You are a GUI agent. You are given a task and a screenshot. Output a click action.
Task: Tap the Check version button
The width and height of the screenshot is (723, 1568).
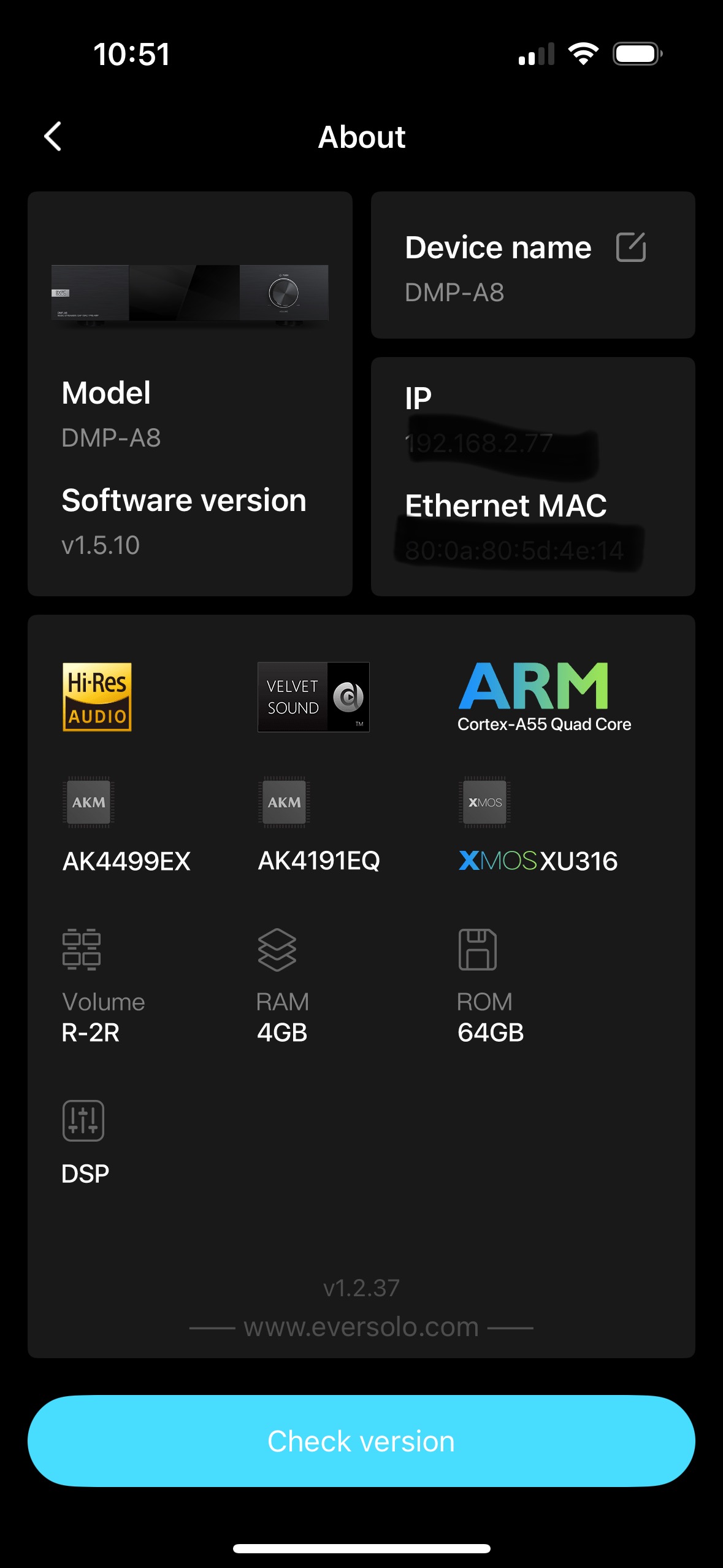tap(361, 1440)
